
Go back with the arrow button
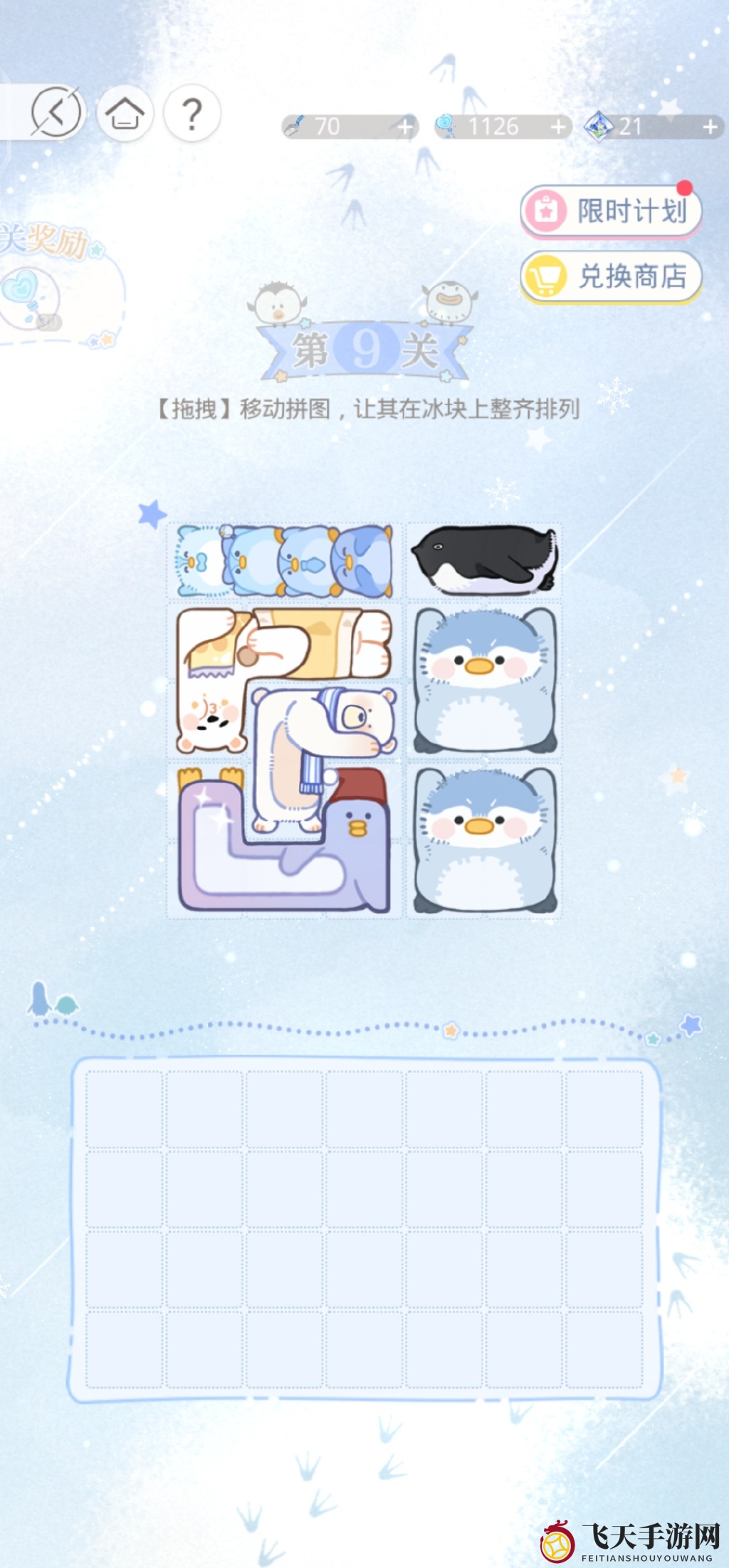point(56,113)
